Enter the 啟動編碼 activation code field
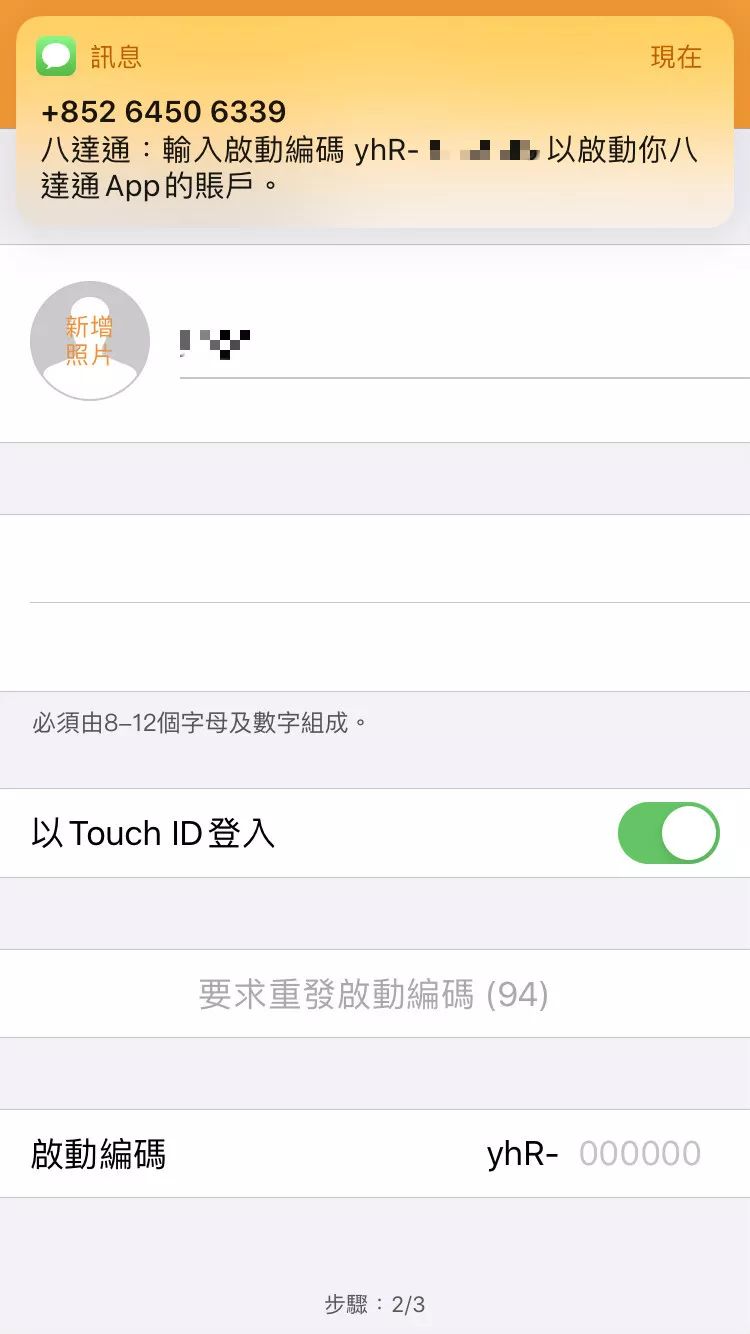 pos(639,1154)
